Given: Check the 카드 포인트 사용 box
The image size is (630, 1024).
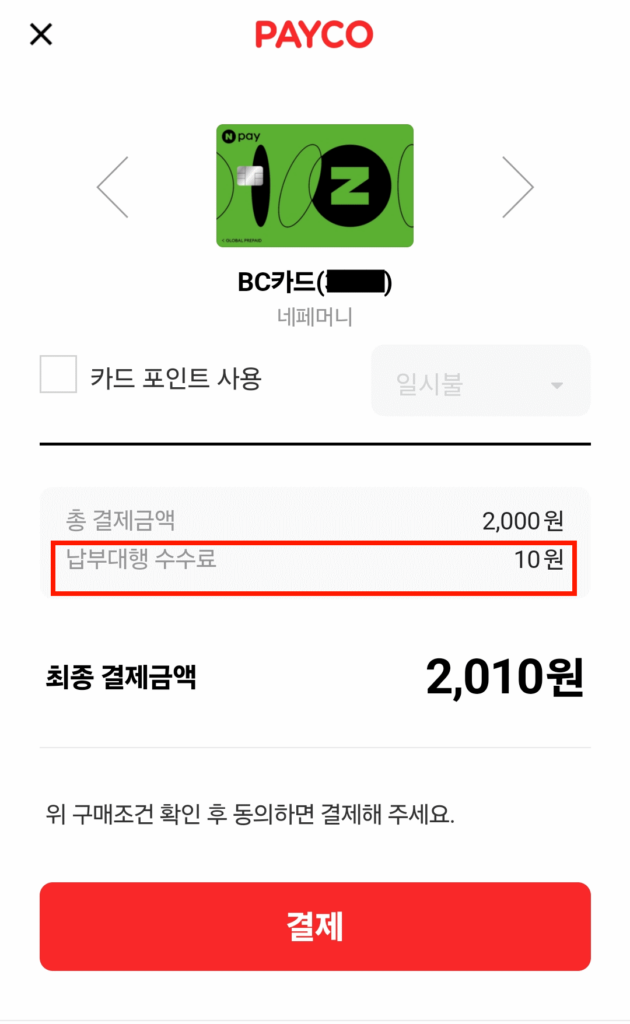Looking at the screenshot, I should (59, 376).
